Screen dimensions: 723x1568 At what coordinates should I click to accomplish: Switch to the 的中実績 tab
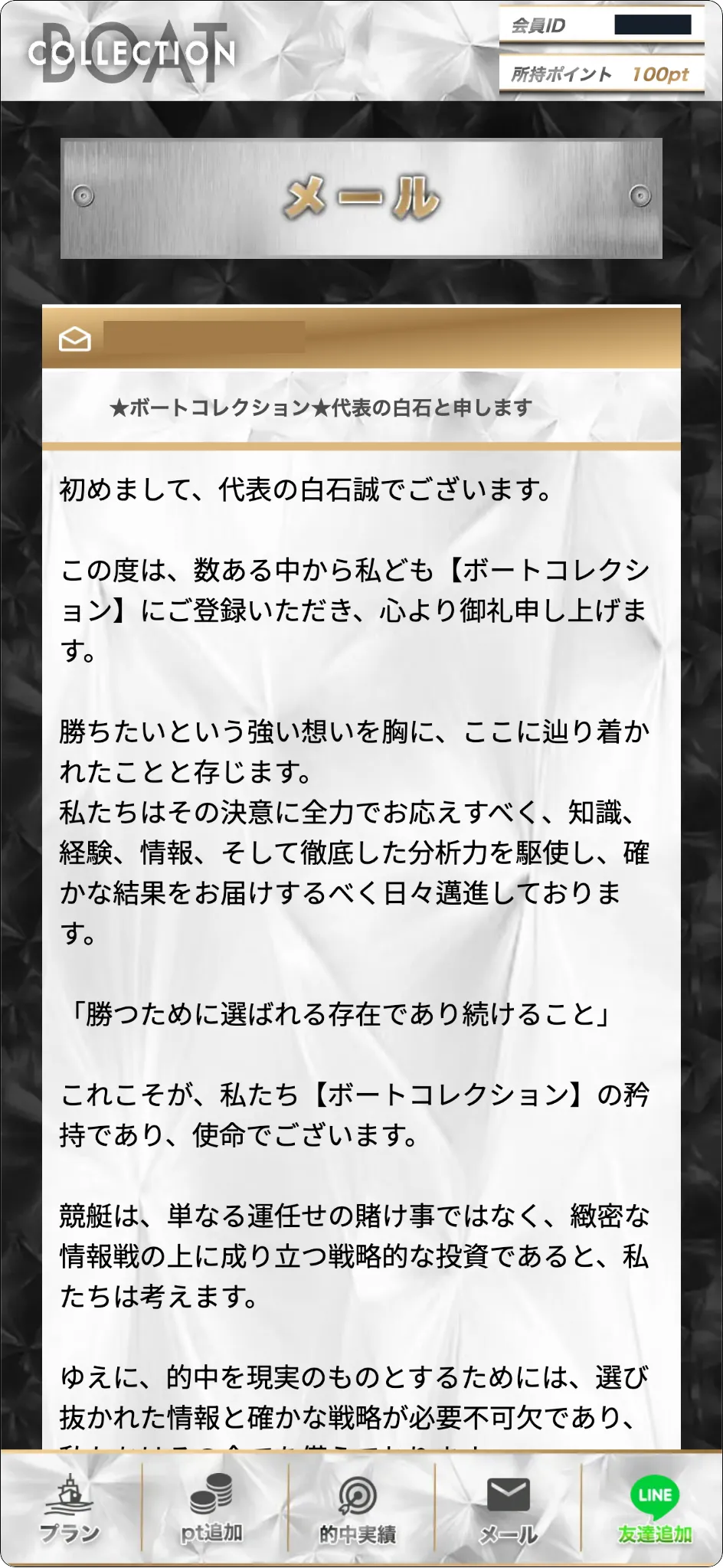358,1509
